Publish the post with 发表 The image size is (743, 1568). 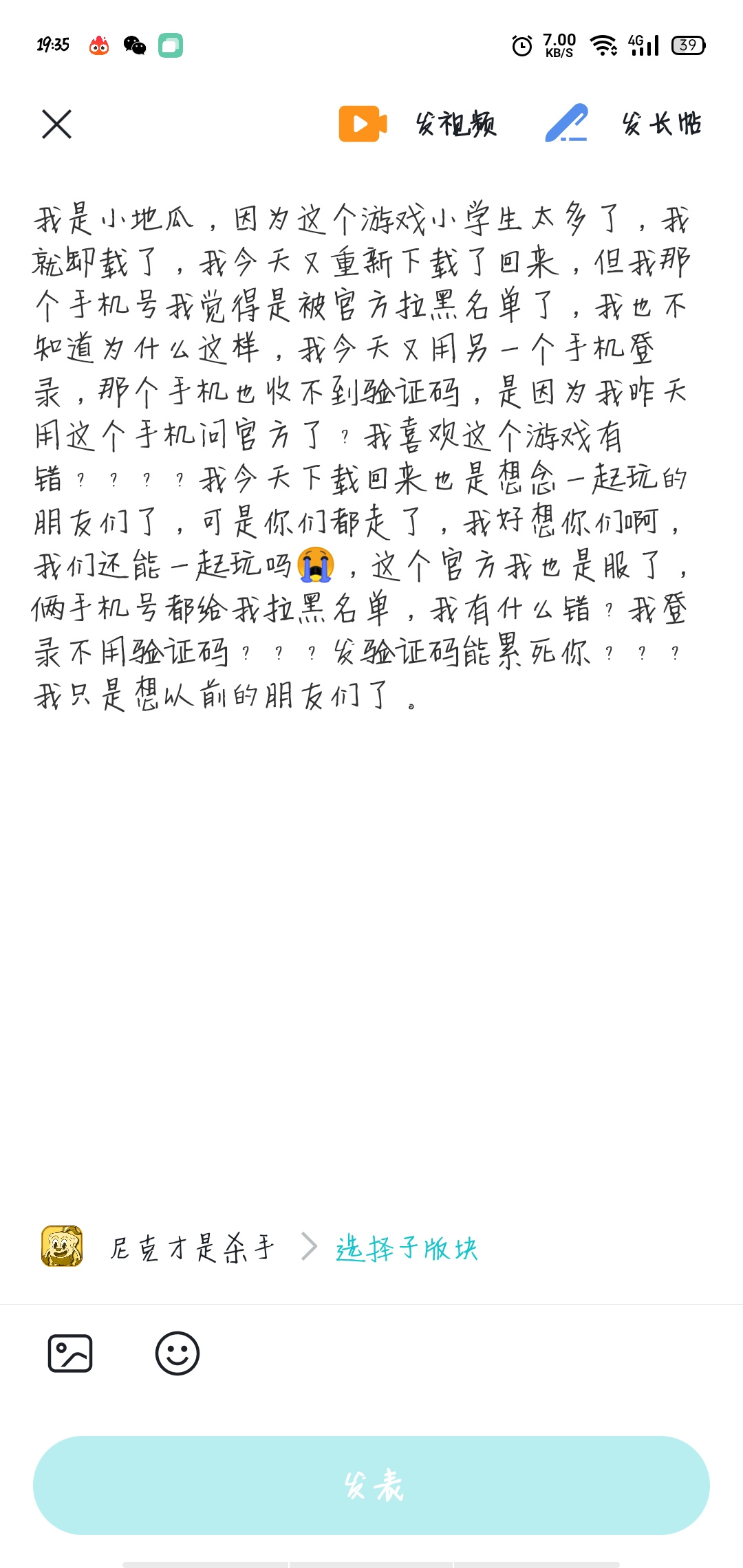coord(371,1485)
